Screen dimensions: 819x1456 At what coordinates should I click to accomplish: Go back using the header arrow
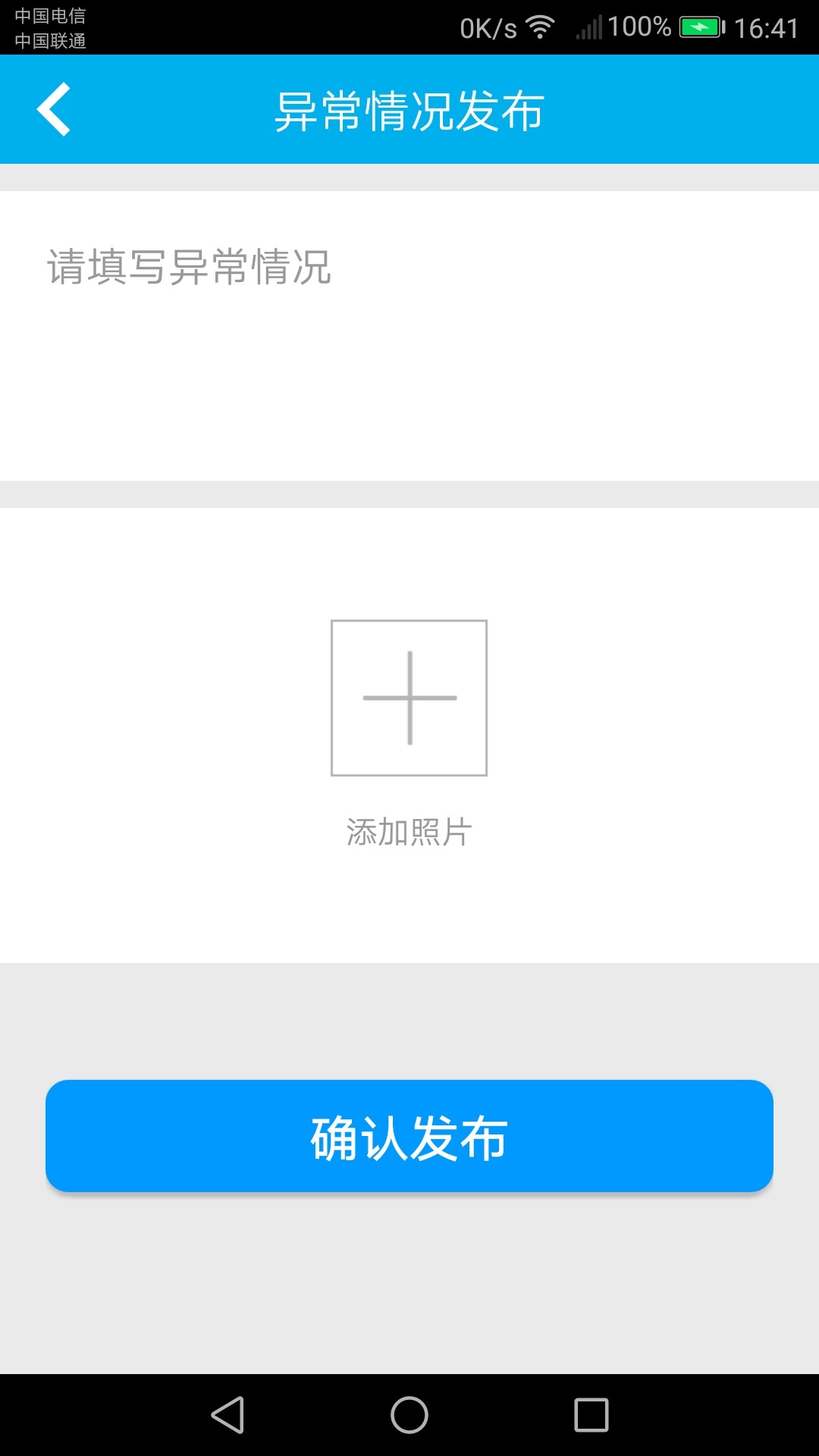click(53, 109)
